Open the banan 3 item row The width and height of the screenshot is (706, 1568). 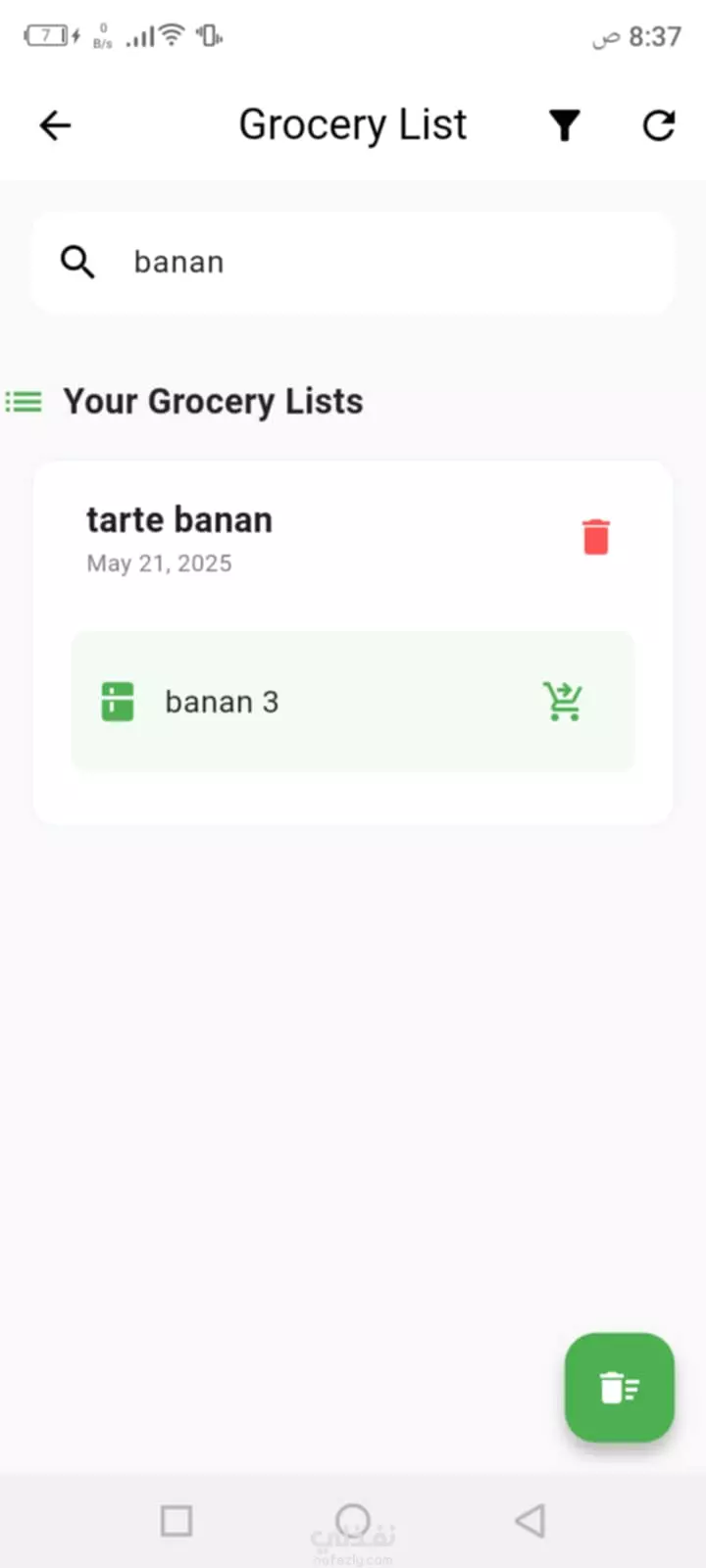click(353, 702)
